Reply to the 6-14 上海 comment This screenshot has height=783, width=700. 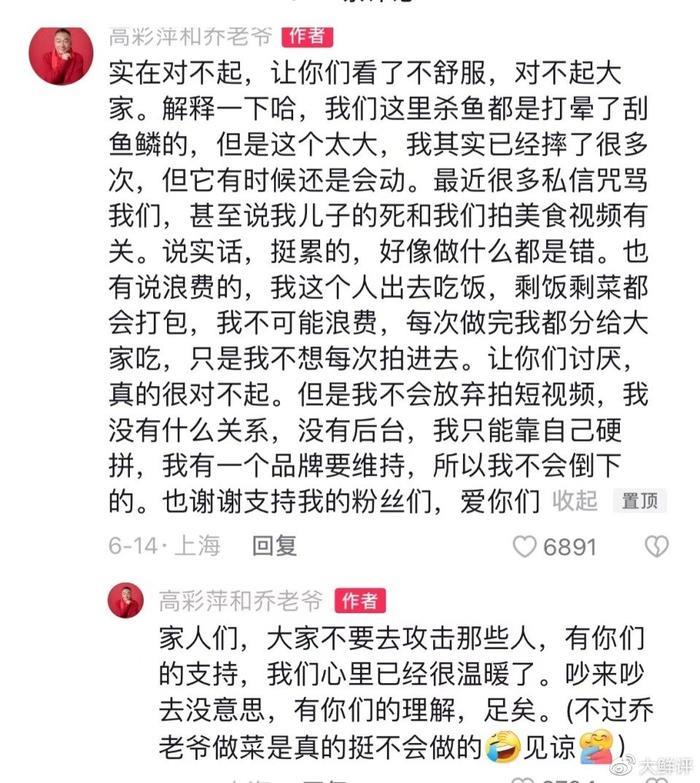(x=274, y=546)
